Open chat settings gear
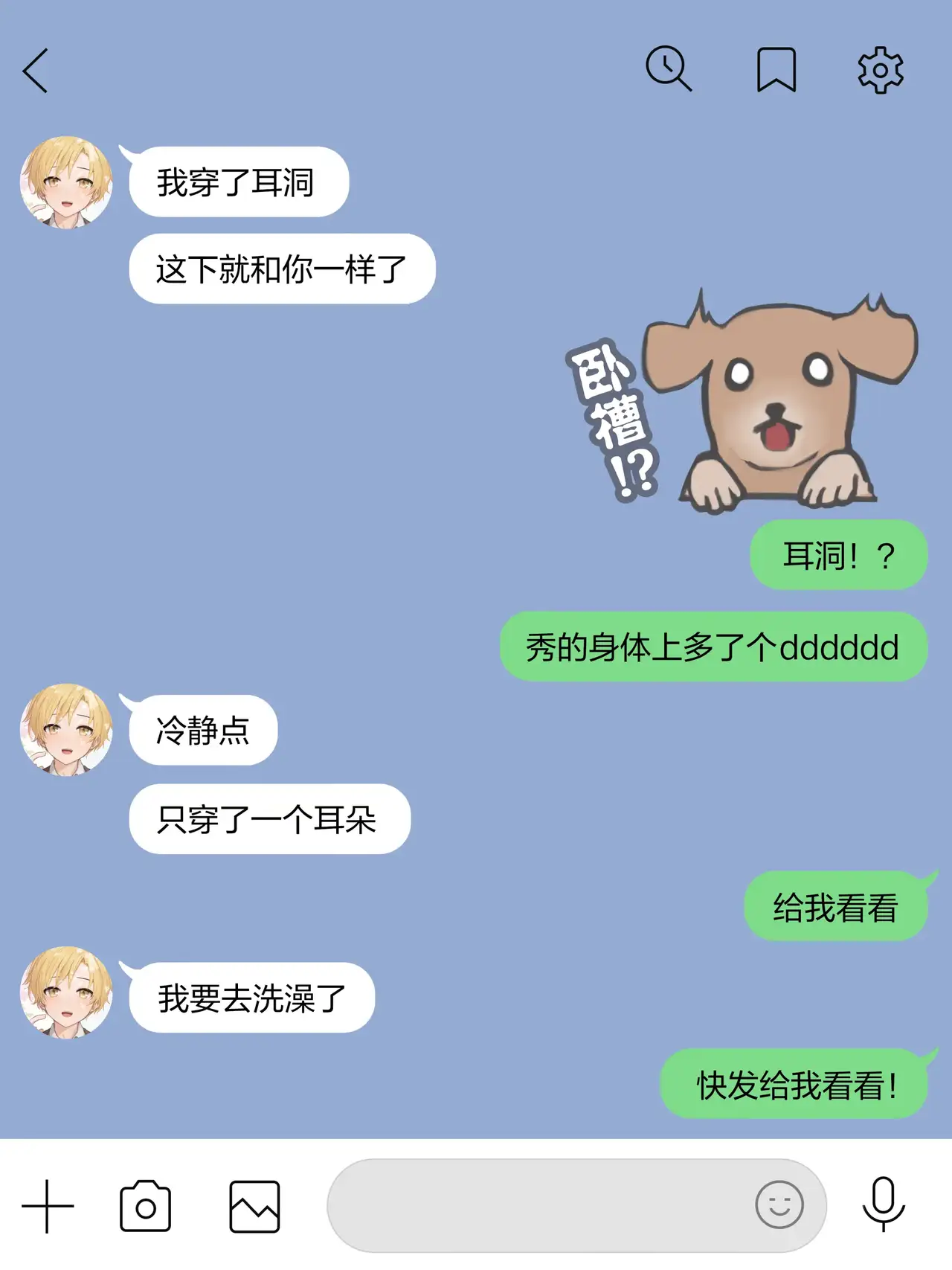The height and width of the screenshot is (1270, 952). pyautogui.click(x=881, y=70)
